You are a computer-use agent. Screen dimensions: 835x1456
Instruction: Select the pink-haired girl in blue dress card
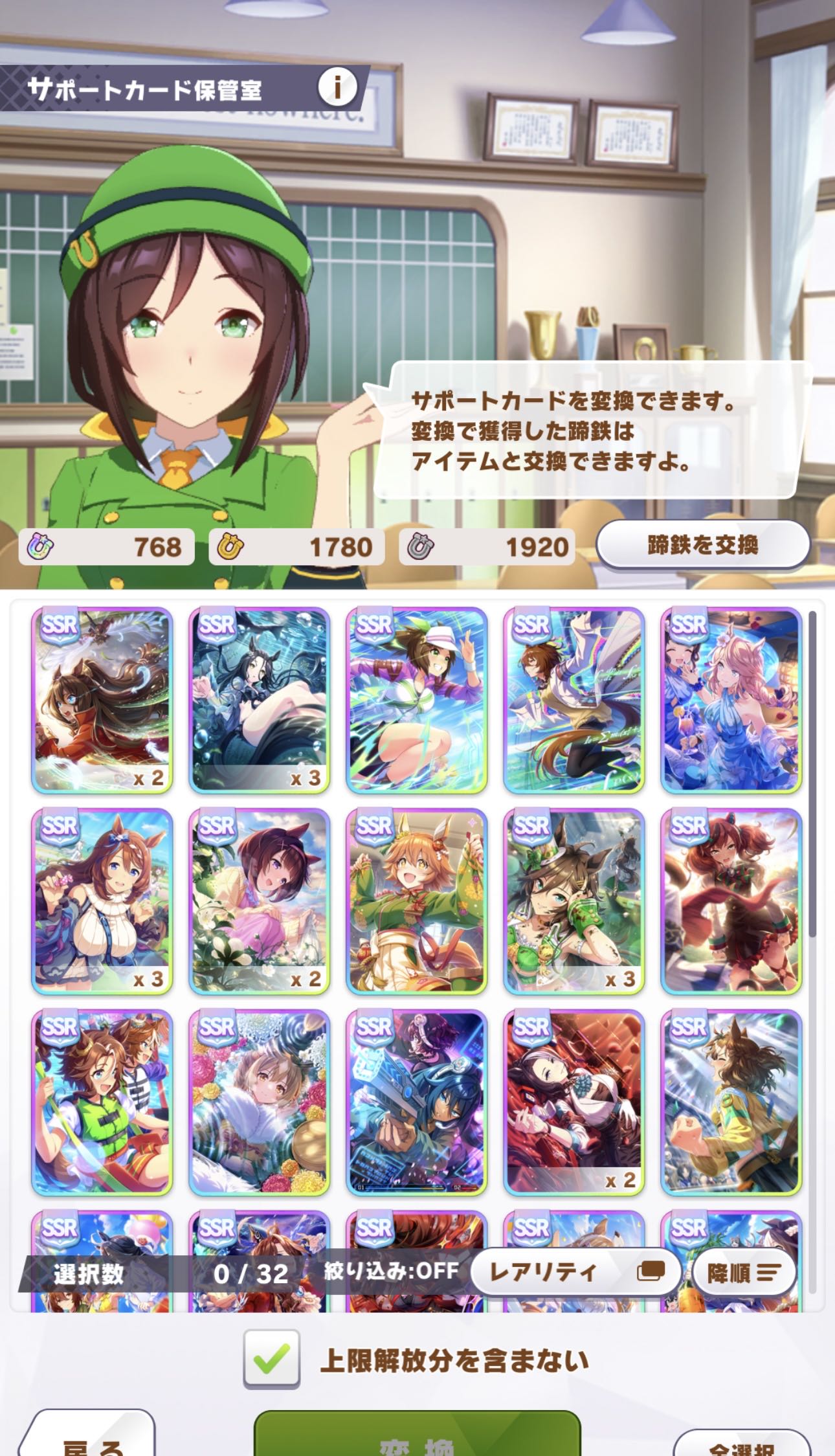tap(731, 700)
